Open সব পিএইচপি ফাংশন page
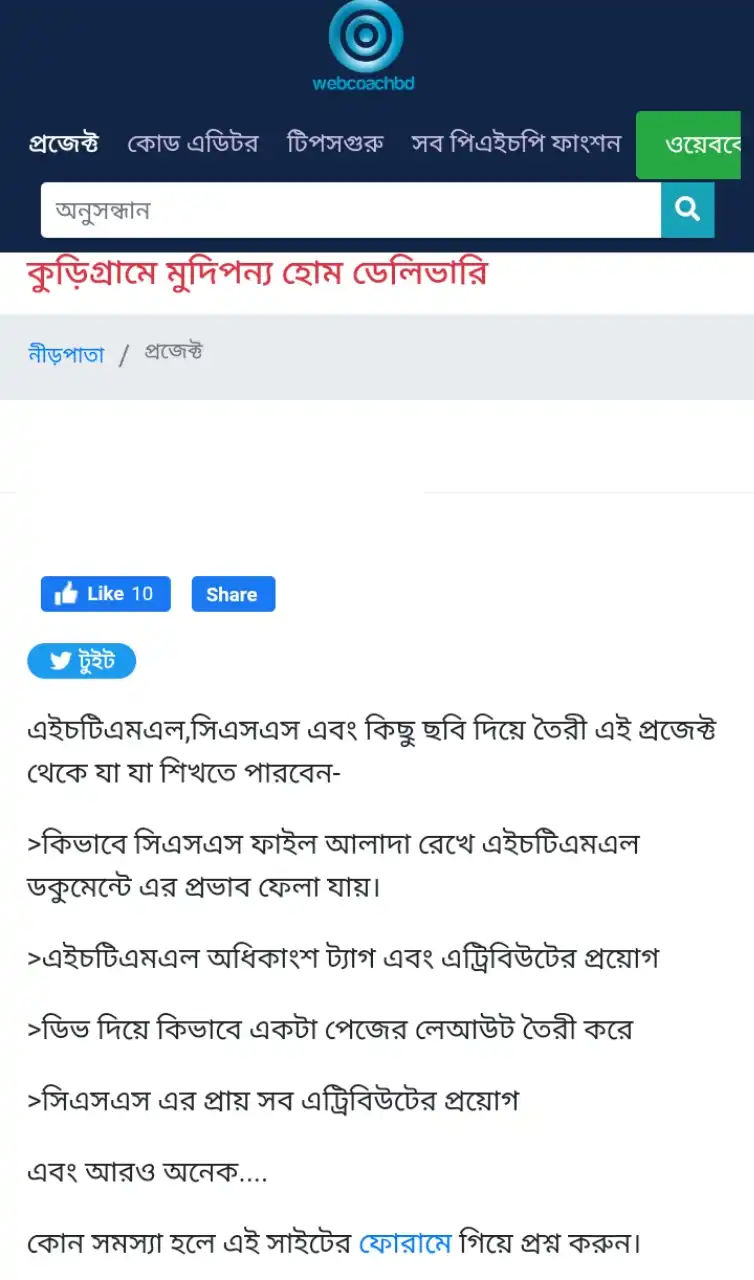Viewport: 754px width, 1280px height. click(x=516, y=144)
